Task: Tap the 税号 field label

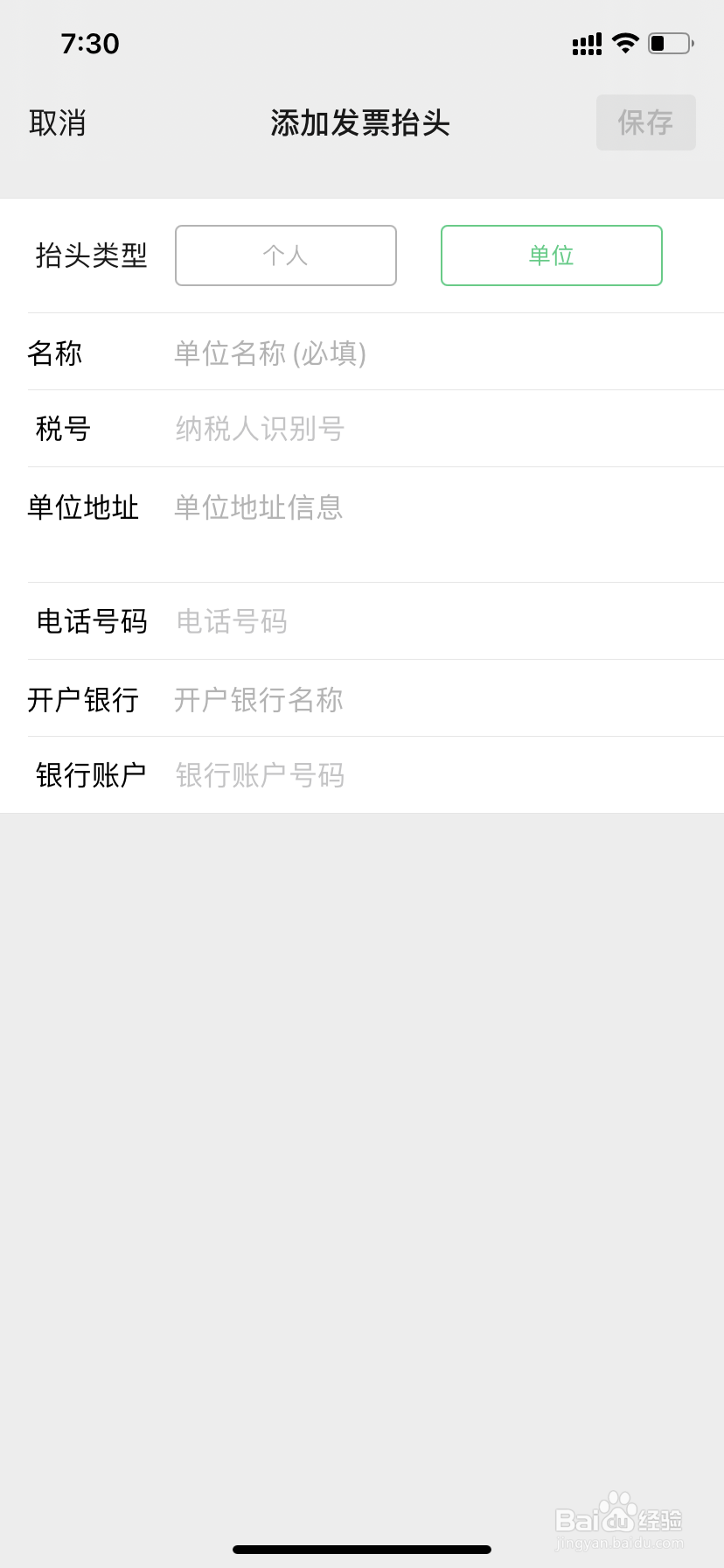Action: coord(61,429)
